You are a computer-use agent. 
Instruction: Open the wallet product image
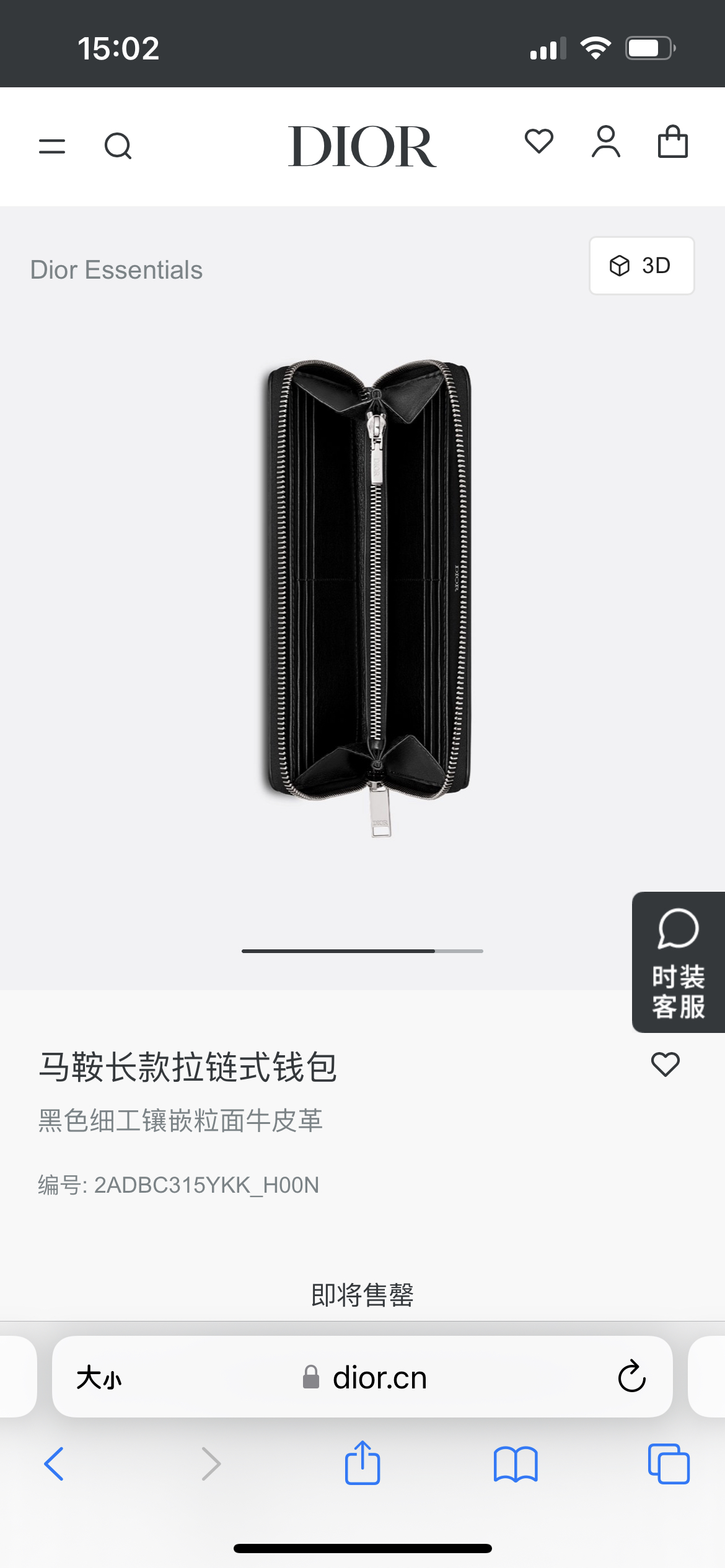click(369, 595)
